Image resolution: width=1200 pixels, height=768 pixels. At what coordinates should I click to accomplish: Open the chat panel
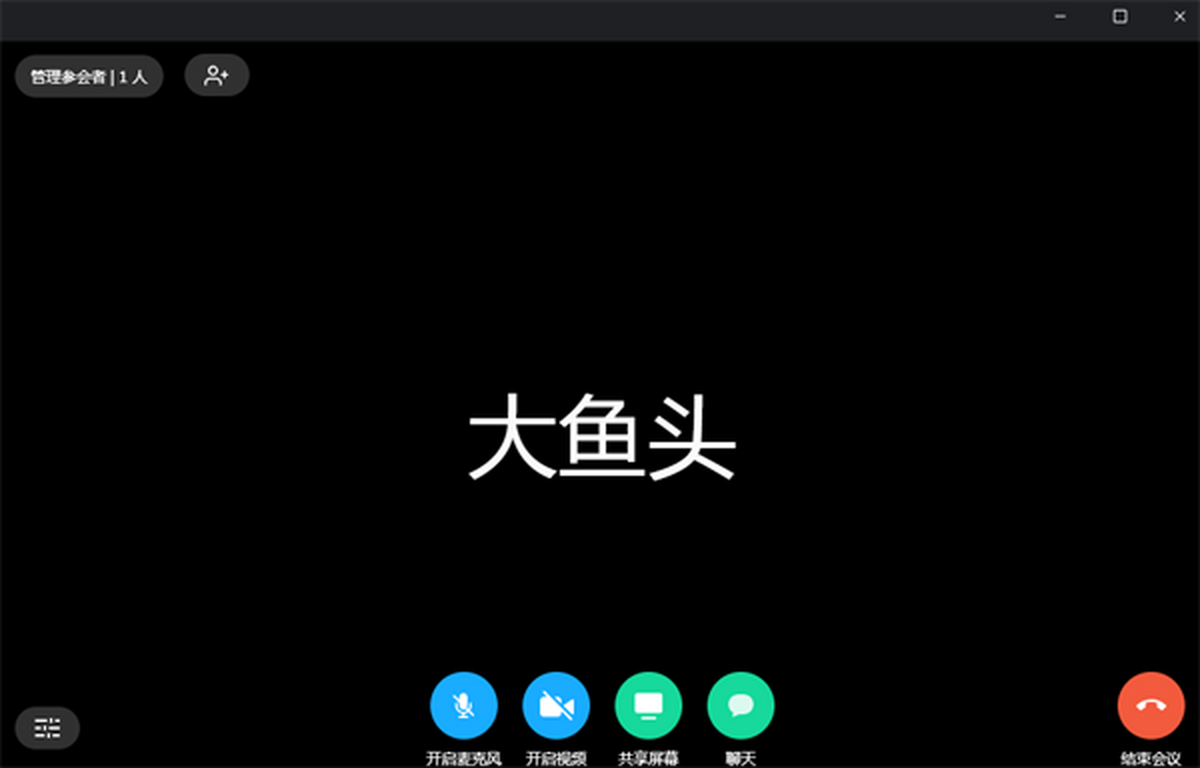[740, 706]
